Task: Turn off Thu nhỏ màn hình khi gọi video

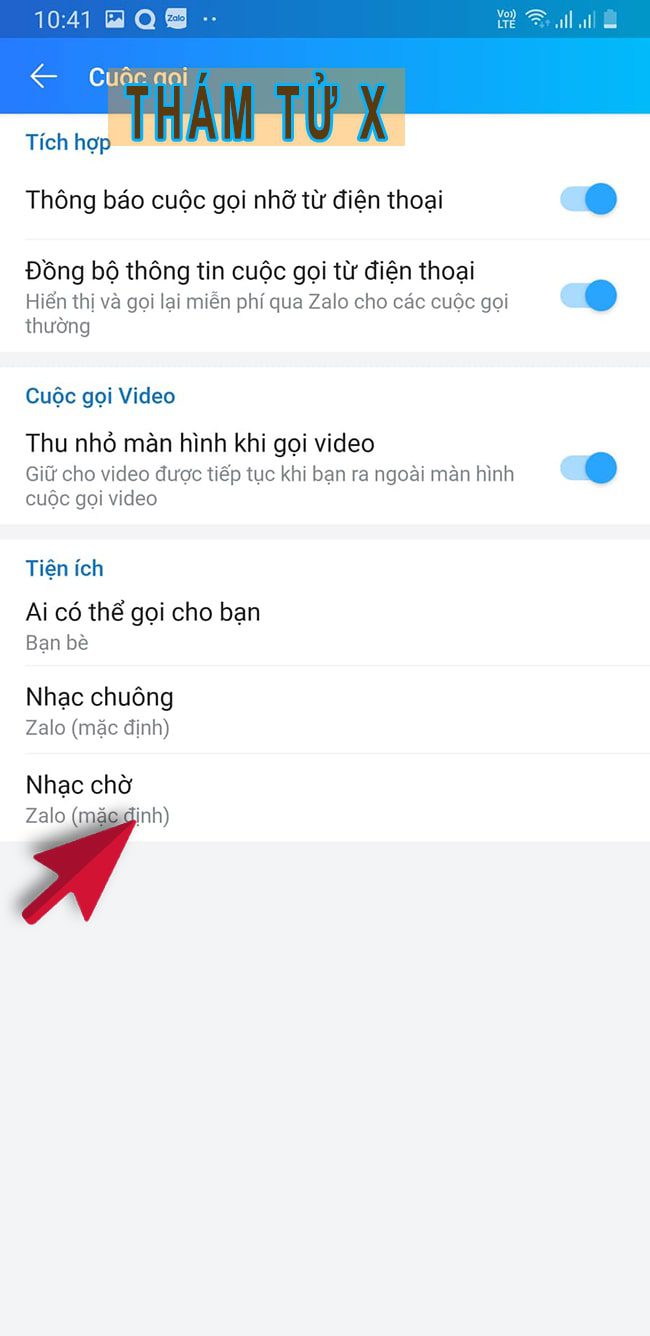Action: [588, 467]
